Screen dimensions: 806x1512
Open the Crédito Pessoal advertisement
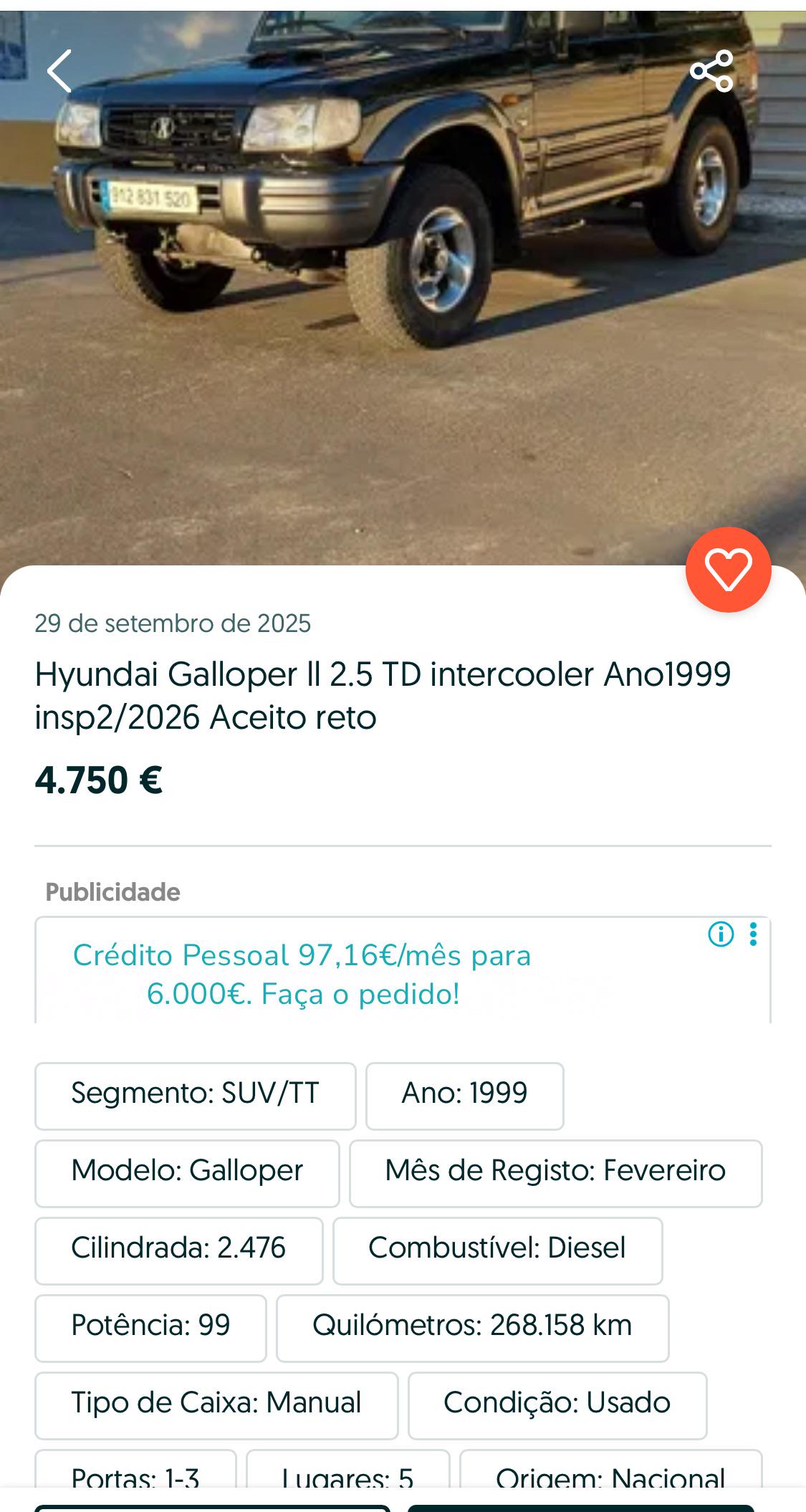[x=302, y=975]
